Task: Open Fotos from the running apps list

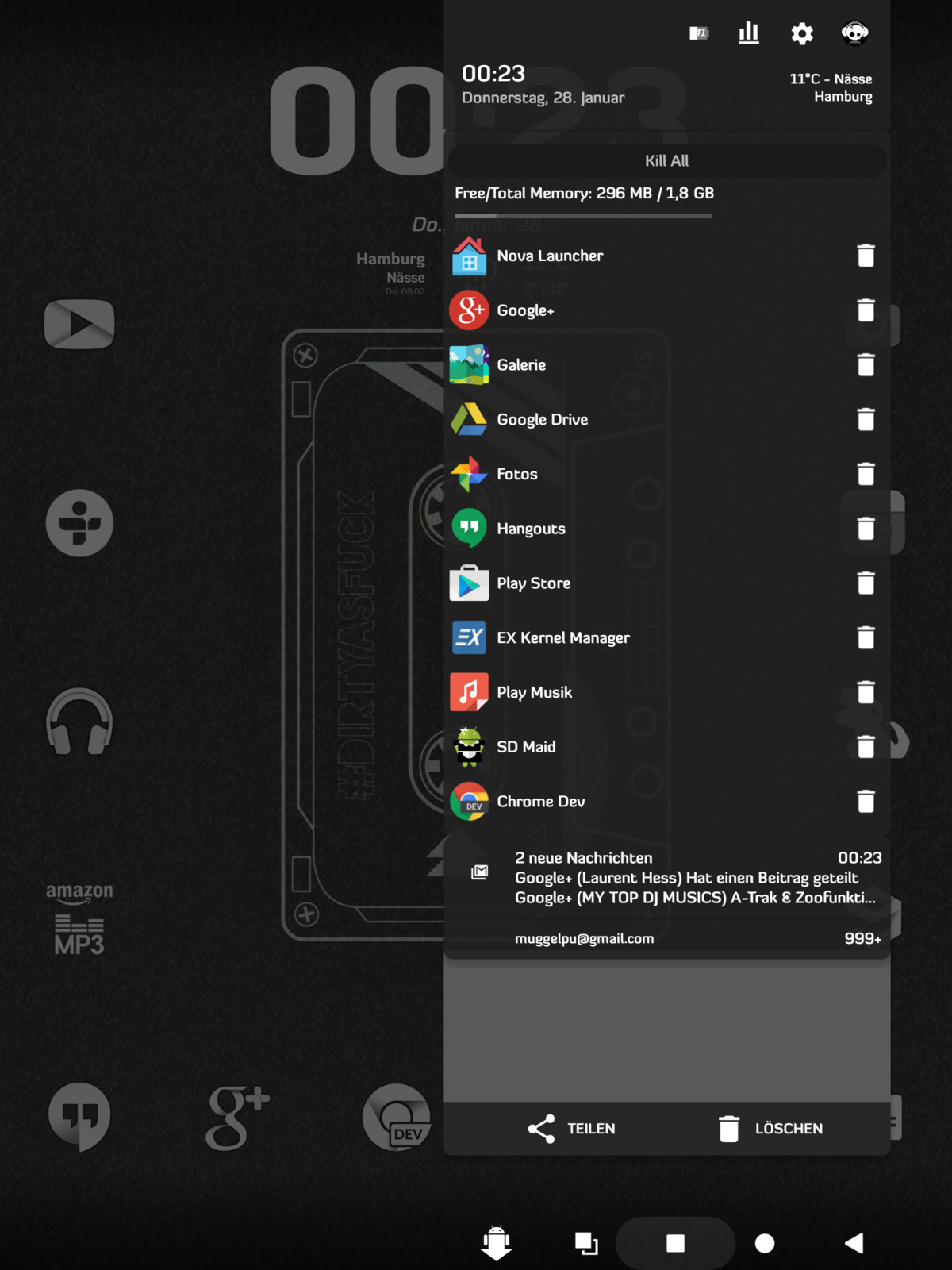Action: tap(516, 474)
